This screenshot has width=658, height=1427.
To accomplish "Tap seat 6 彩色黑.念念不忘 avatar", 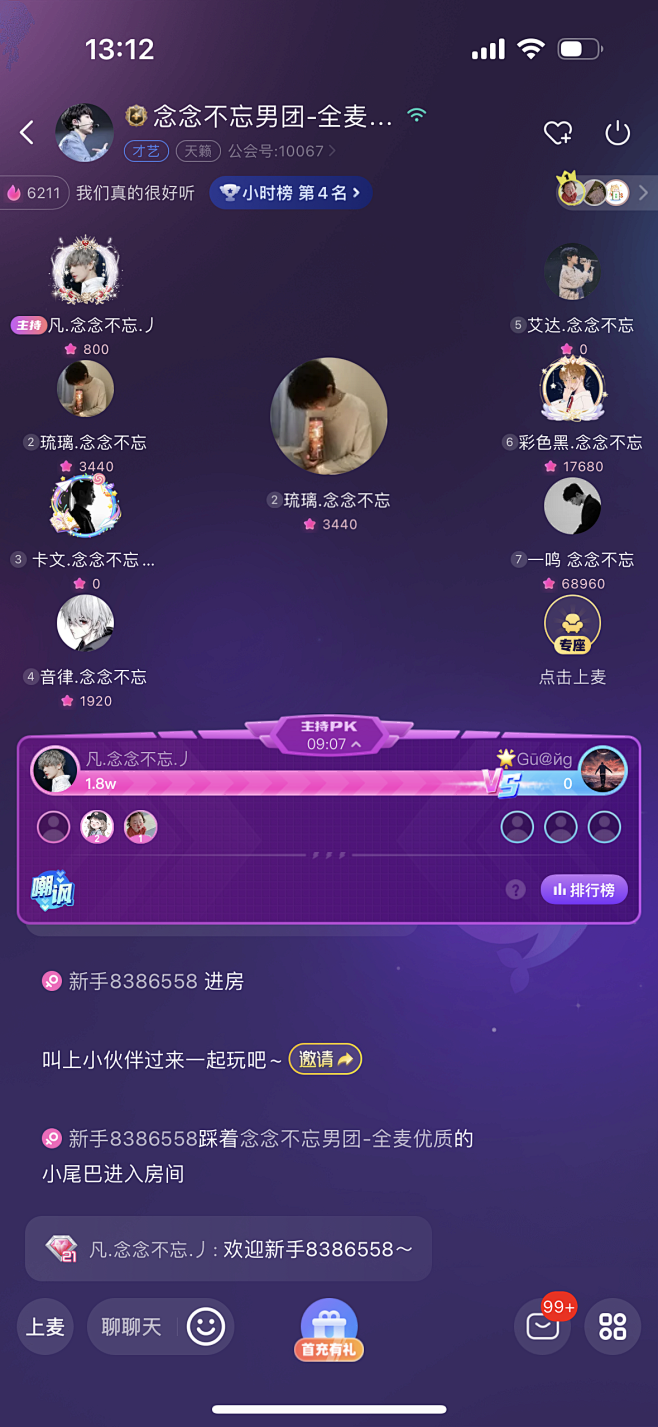I will click(x=572, y=389).
